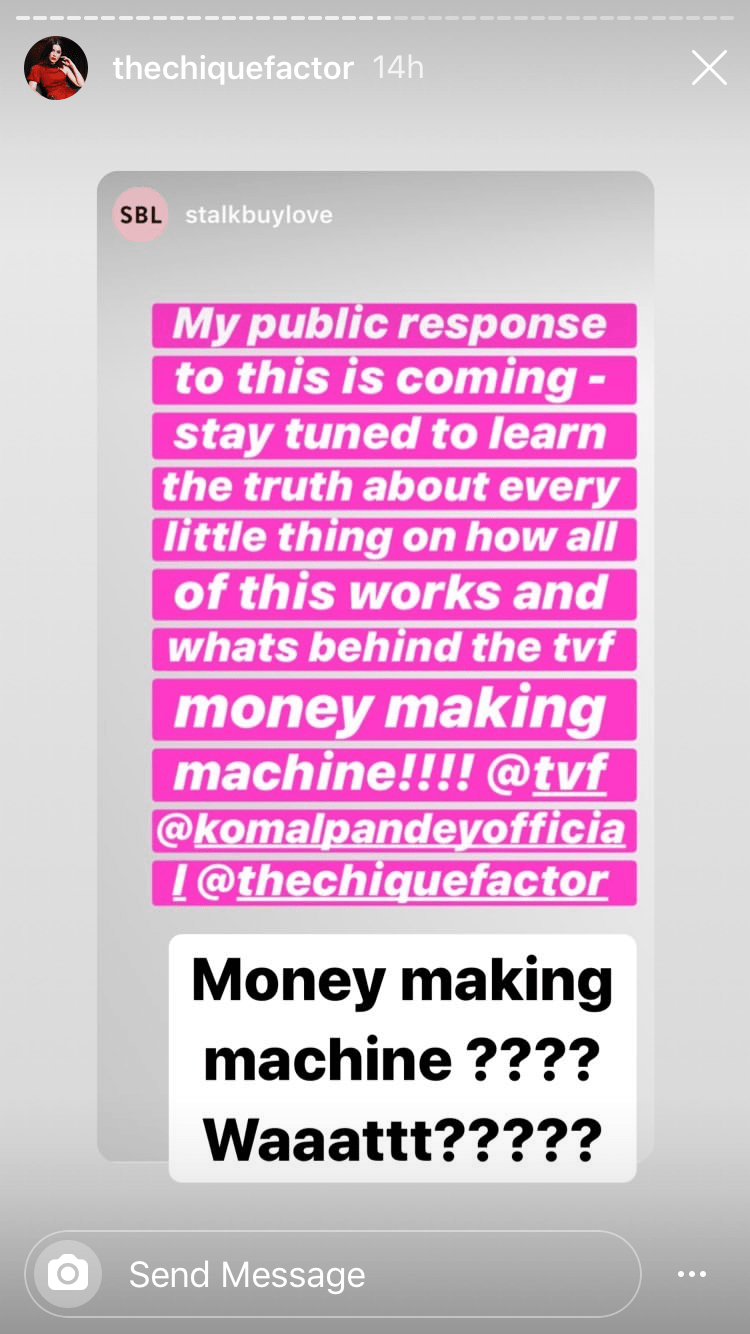Open thechiquefactor profile picture
Image resolution: width=750 pixels, height=1334 pixels.
click(x=56, y=68)
